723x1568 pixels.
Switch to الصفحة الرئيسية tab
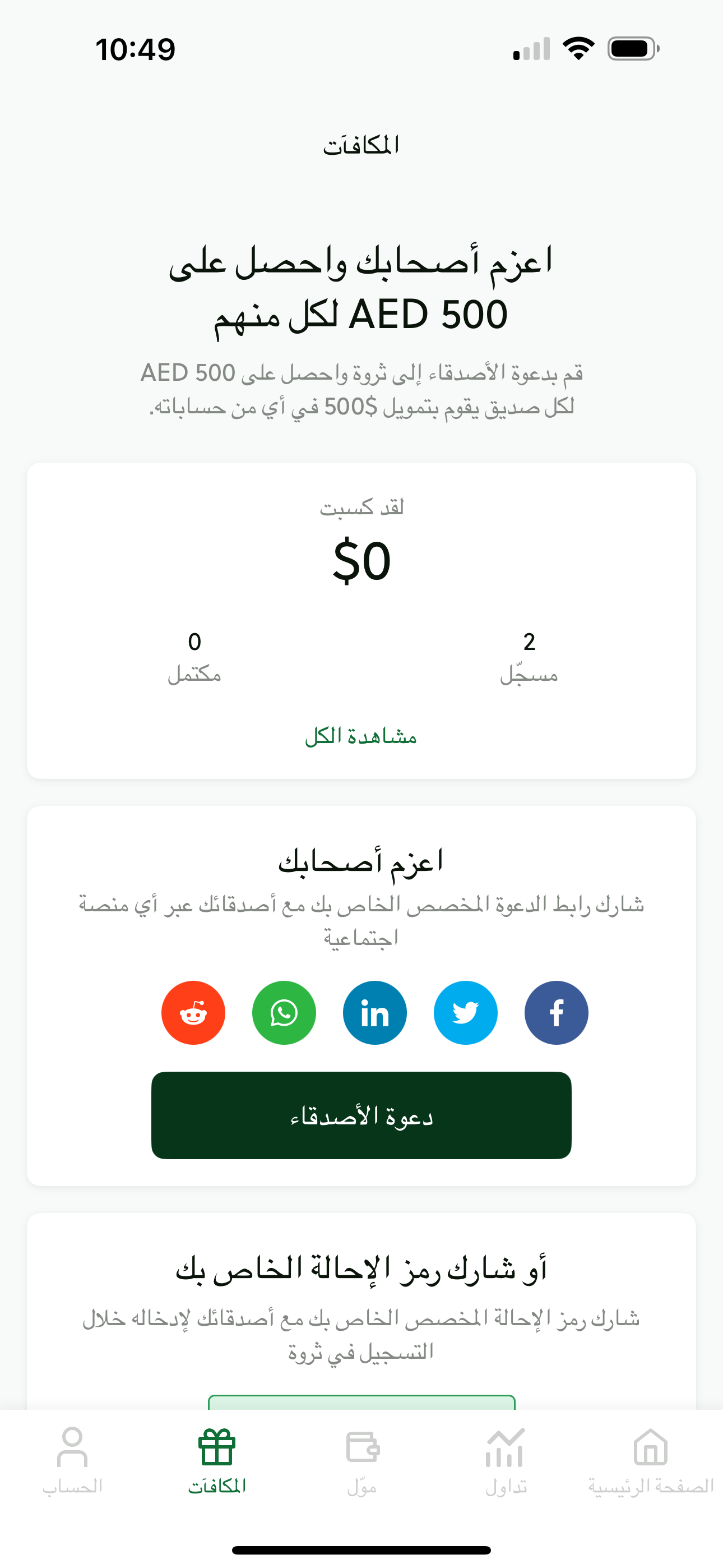coord(650,1461)
